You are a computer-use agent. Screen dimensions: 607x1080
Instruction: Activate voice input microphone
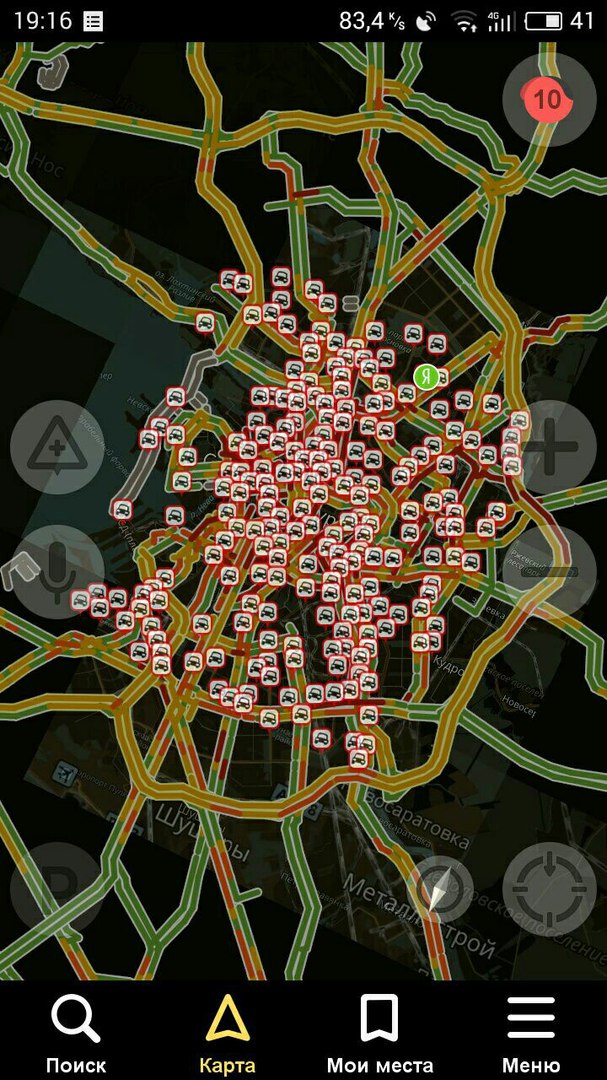(x=57, y=572)
